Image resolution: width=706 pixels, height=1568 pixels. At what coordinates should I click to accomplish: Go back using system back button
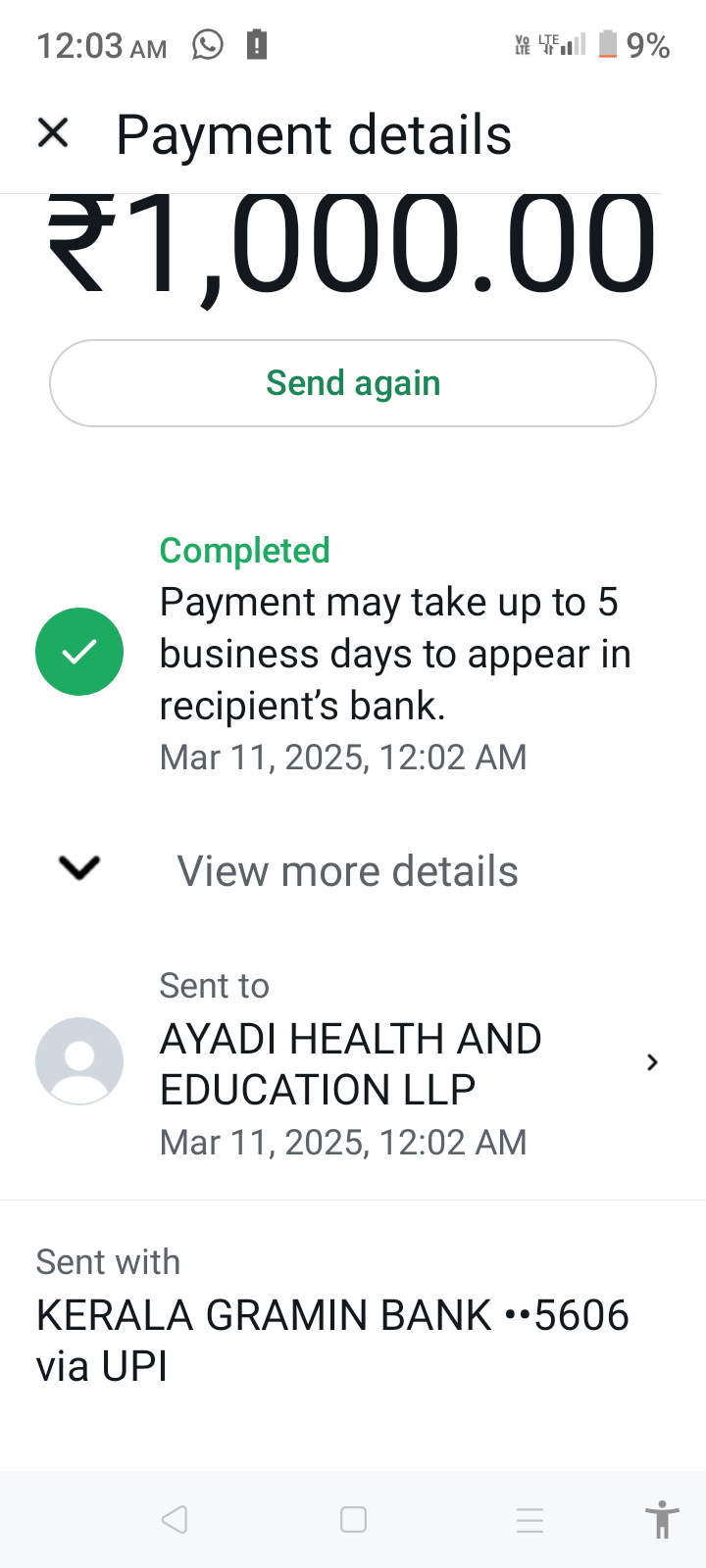[x=175, y=1520]
